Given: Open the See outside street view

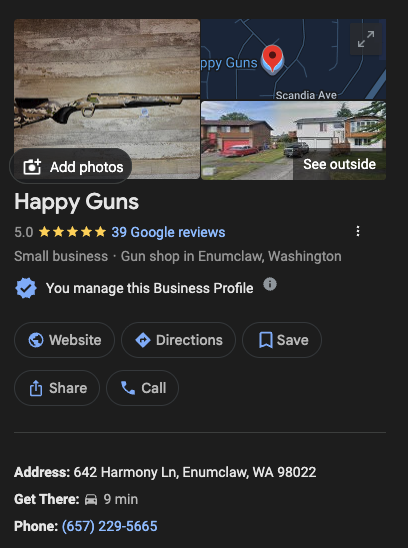Looking at the screenshot, I should coord(294,140).
